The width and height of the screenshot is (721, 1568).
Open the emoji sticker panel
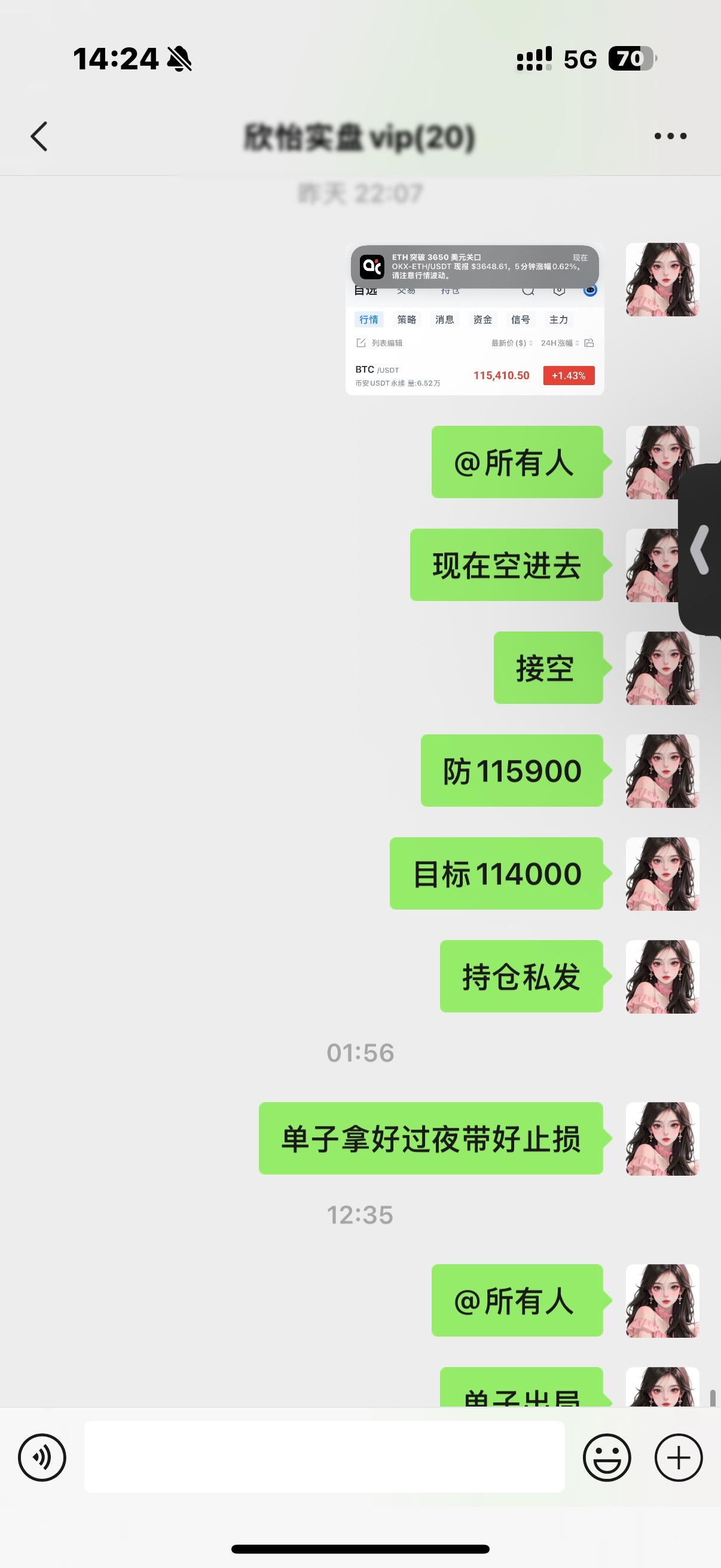point(607,1457)
